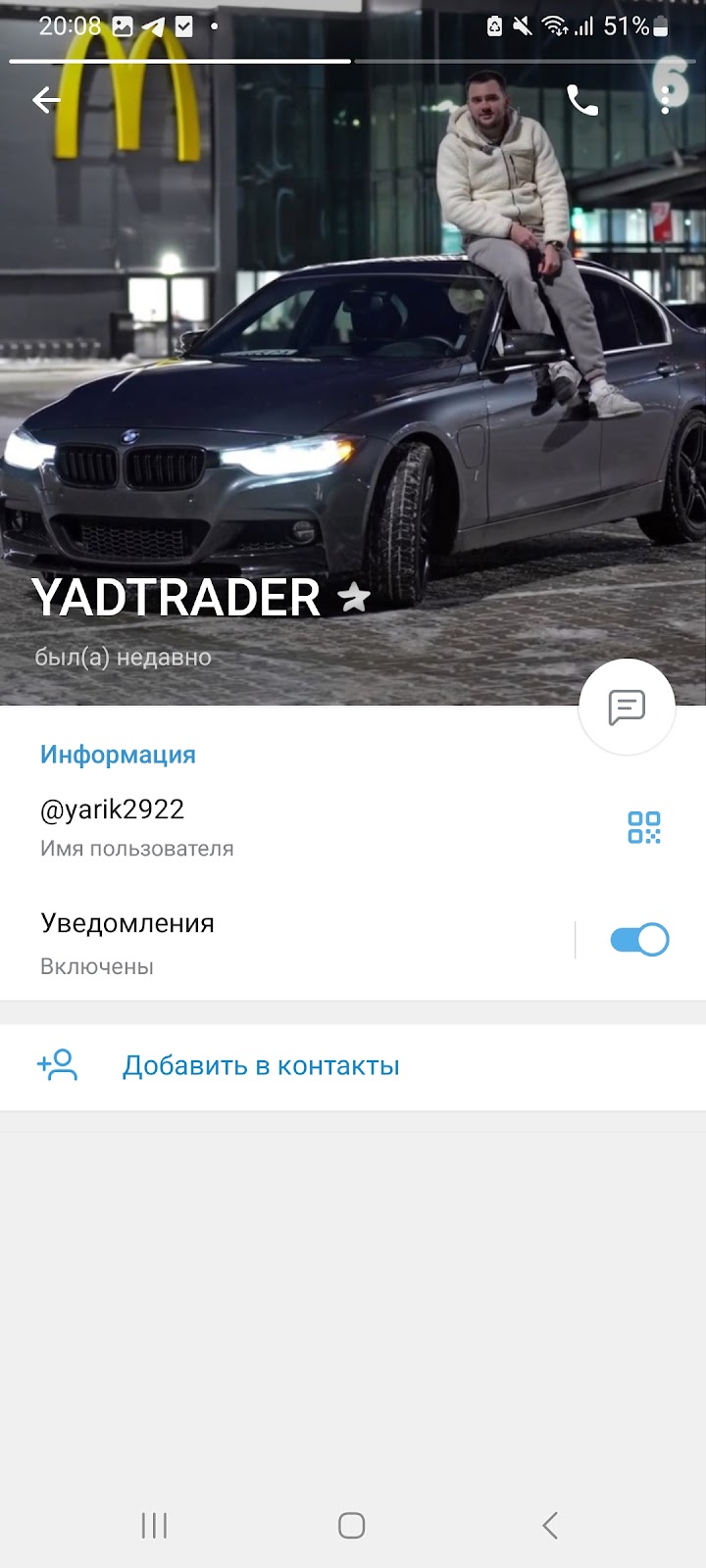Tap the system home button
706x1568 pixels.
pyautogui.click(x=352, y=1525)
